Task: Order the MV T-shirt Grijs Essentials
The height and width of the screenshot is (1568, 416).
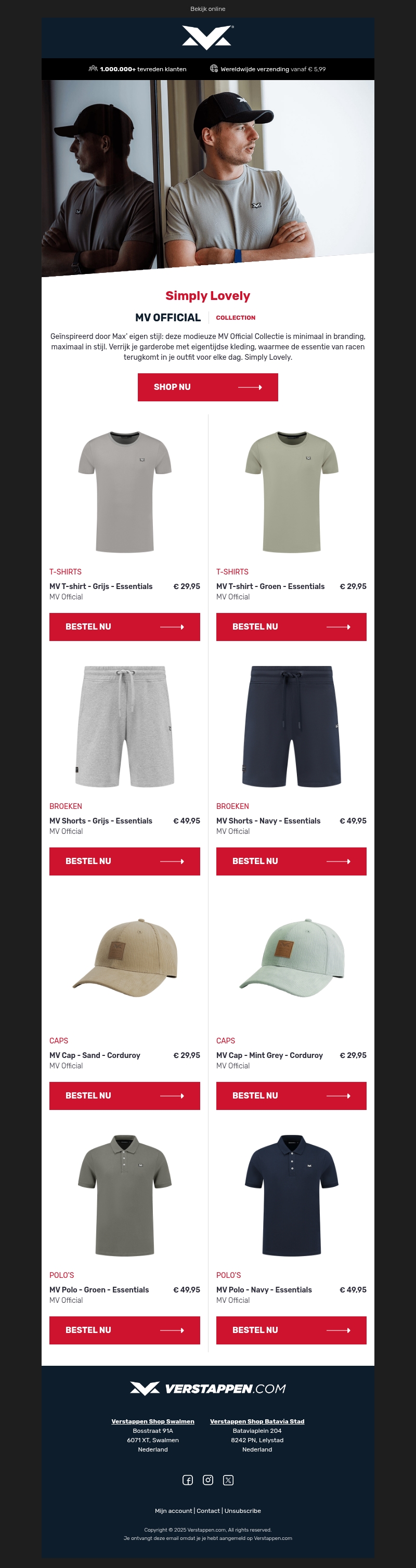Action: 124,626
